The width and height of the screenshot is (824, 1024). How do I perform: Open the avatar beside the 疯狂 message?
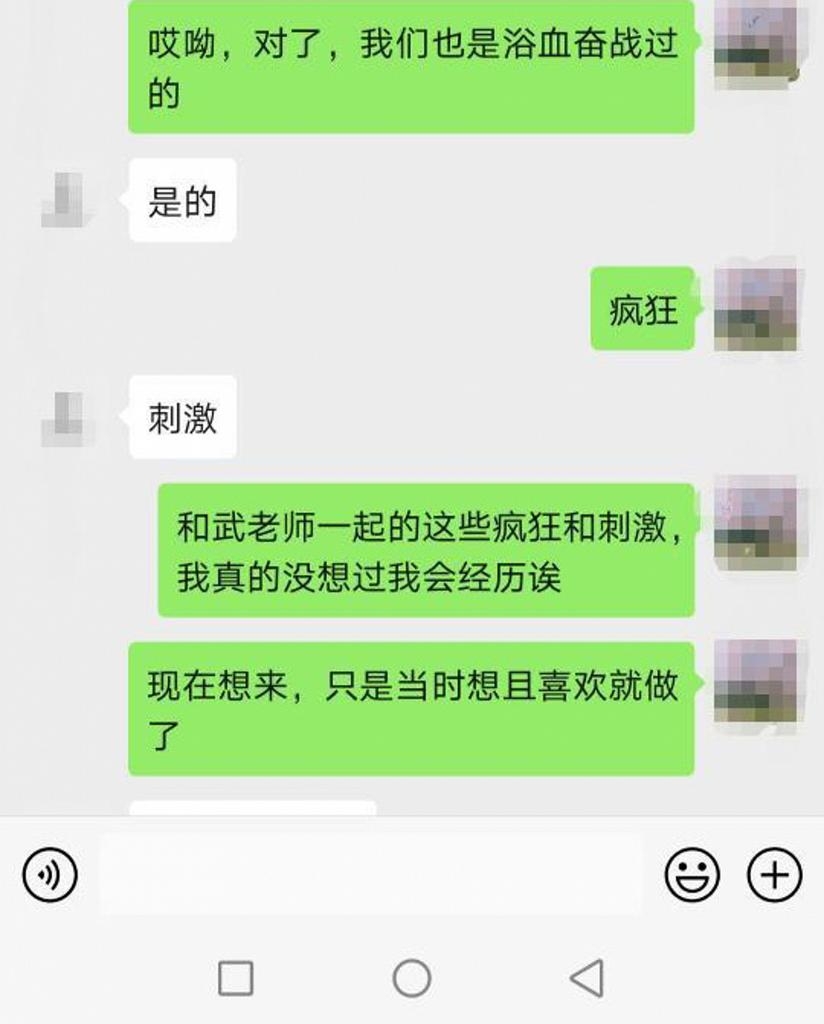click(x=756, y=309)
